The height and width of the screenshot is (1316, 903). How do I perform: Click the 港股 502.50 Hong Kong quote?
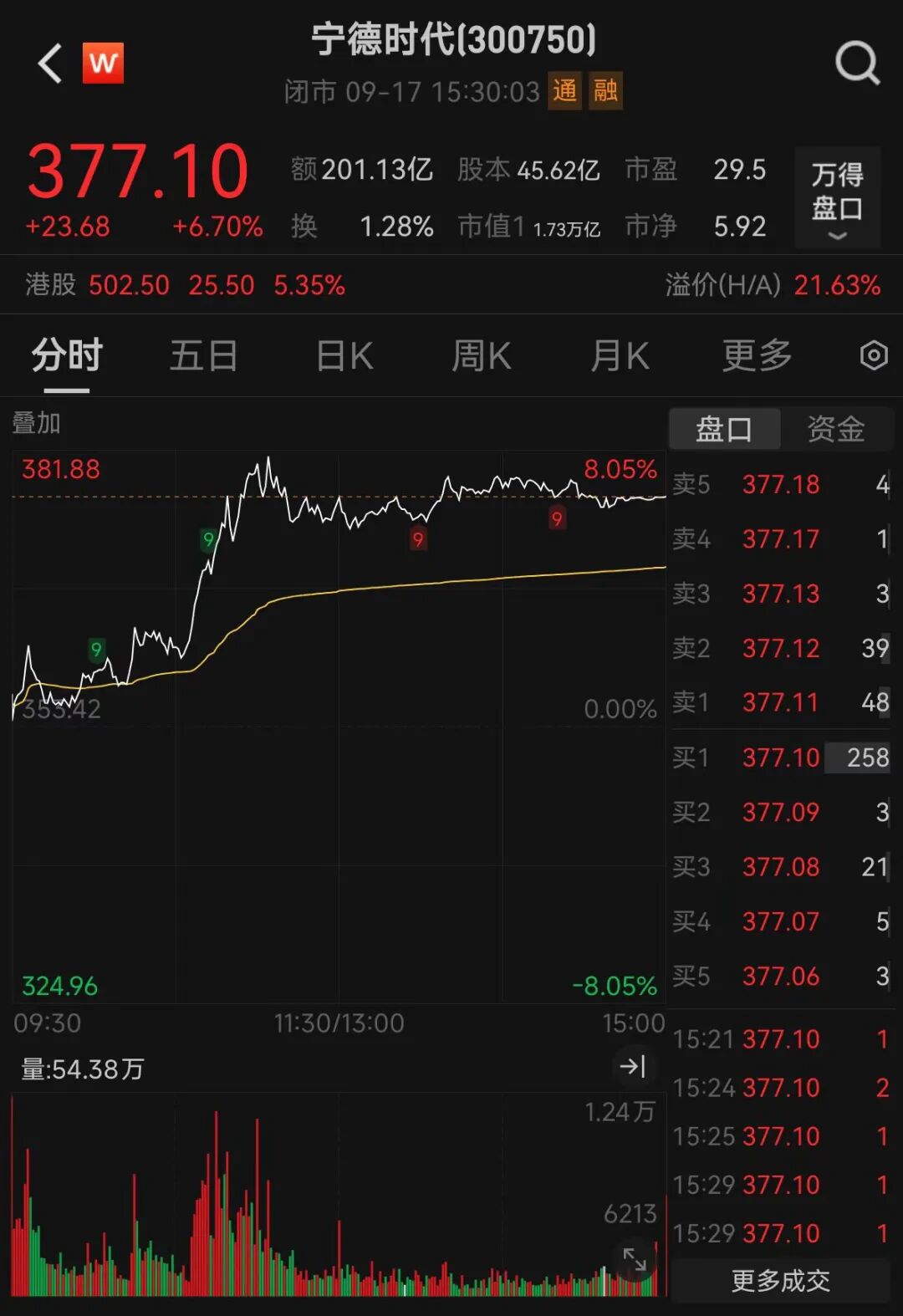pos(130,285)
